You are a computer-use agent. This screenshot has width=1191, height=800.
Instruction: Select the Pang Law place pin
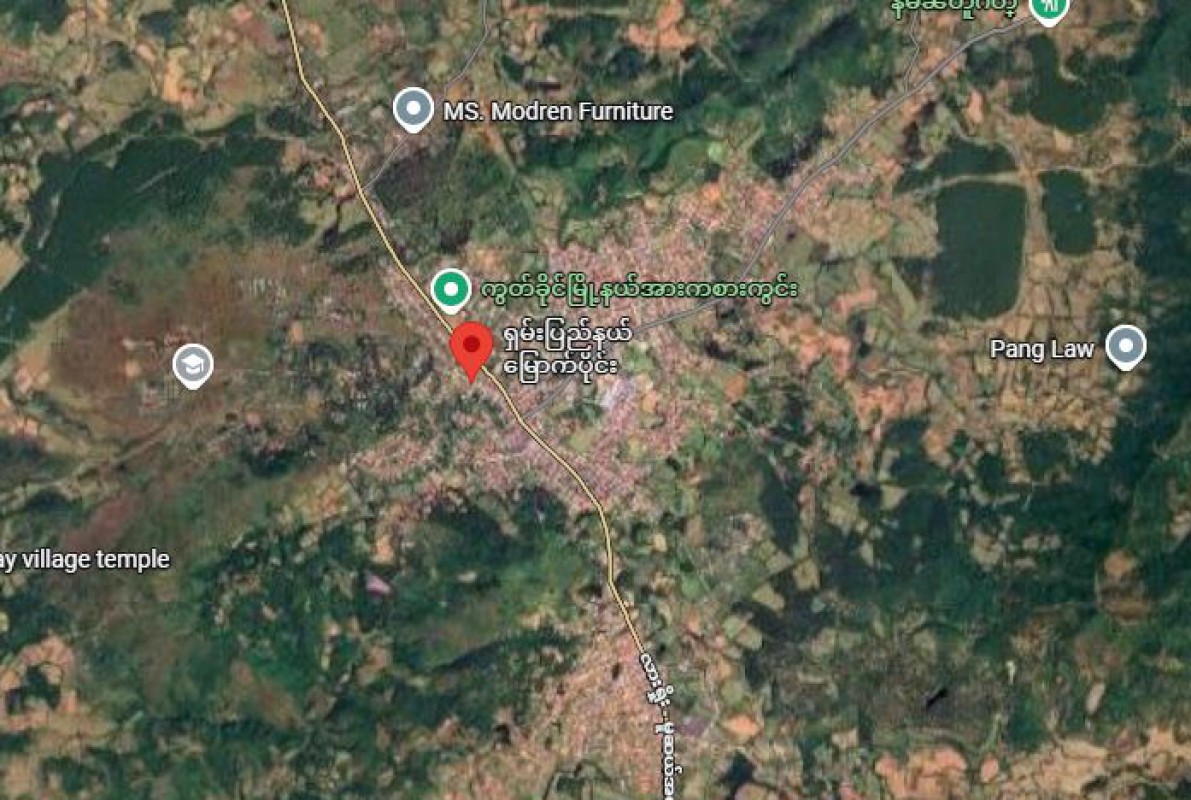coord(1126,347)
